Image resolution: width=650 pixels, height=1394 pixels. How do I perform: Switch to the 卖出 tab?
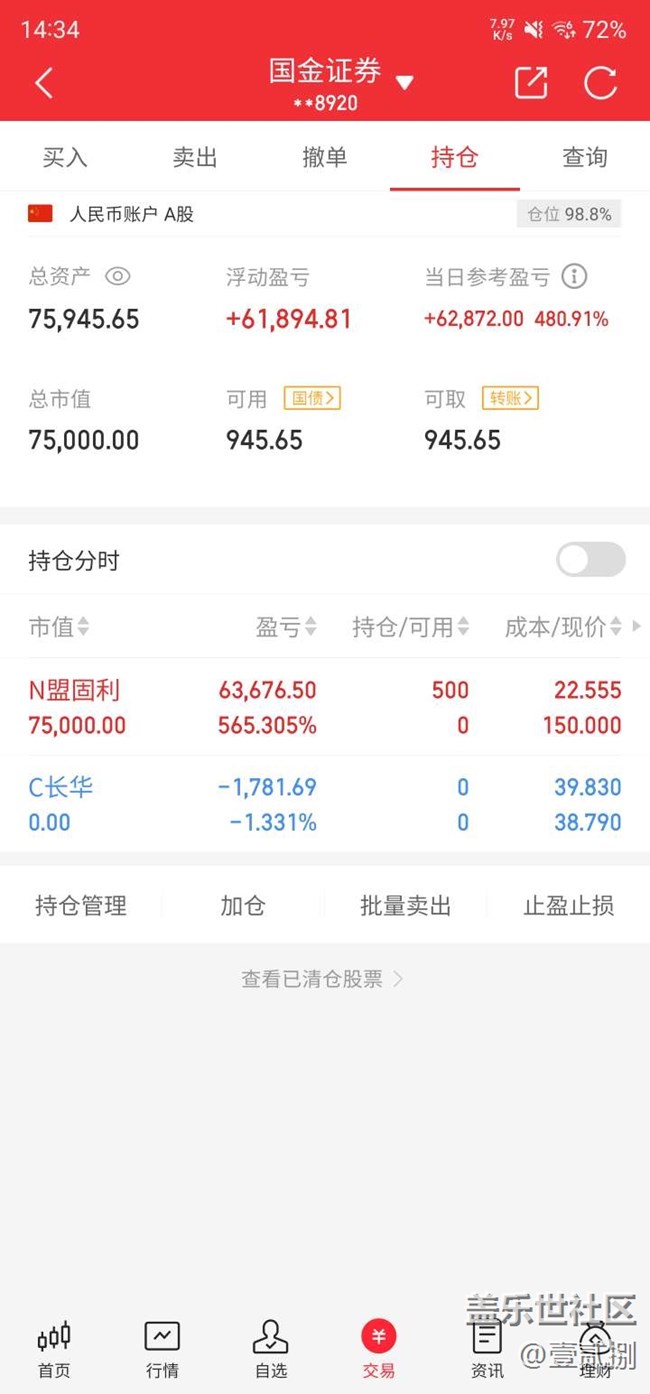(x=195, y=157)
